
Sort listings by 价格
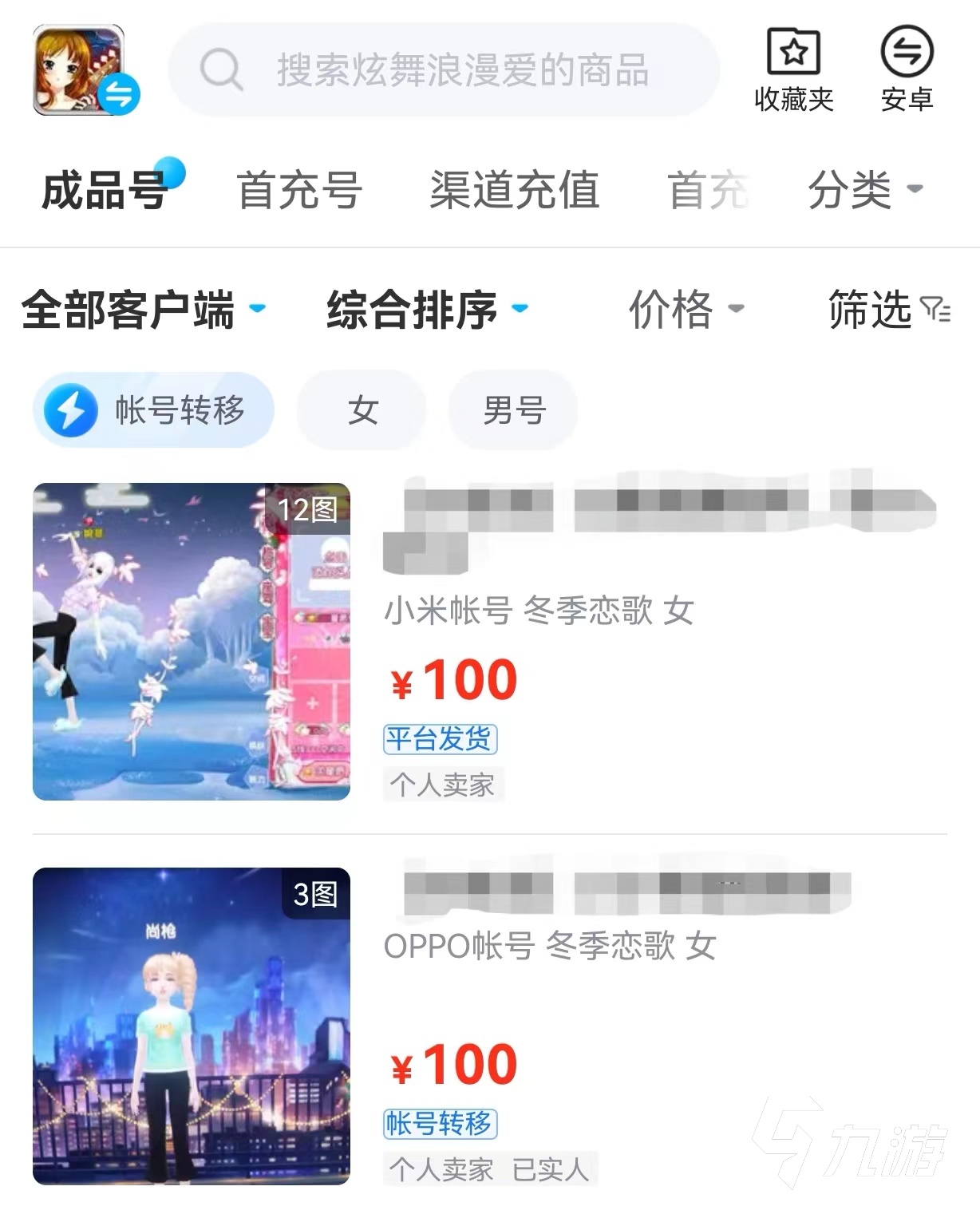685,310
